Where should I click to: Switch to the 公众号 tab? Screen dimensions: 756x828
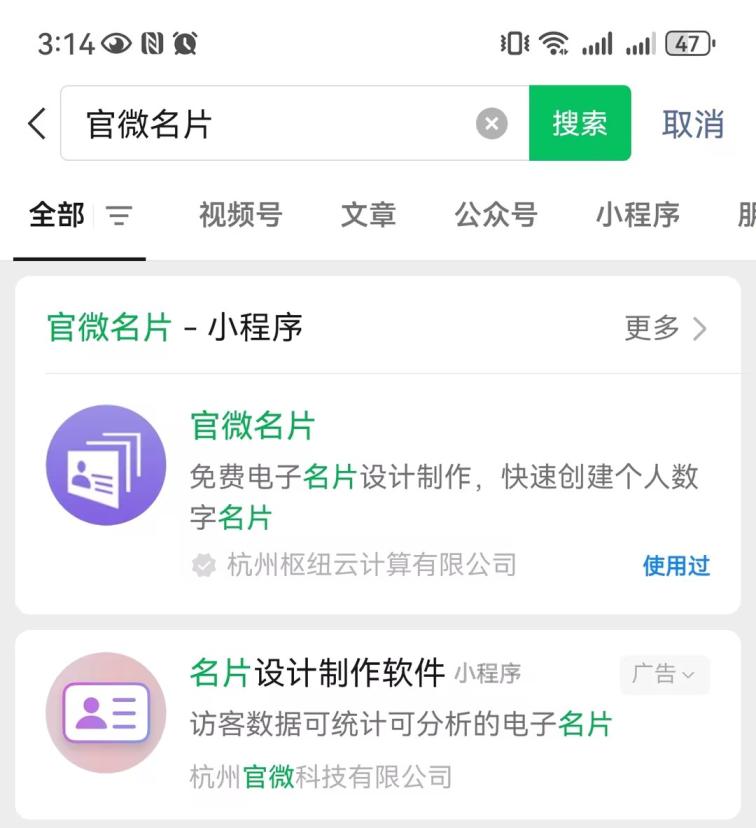pos(496,215)
